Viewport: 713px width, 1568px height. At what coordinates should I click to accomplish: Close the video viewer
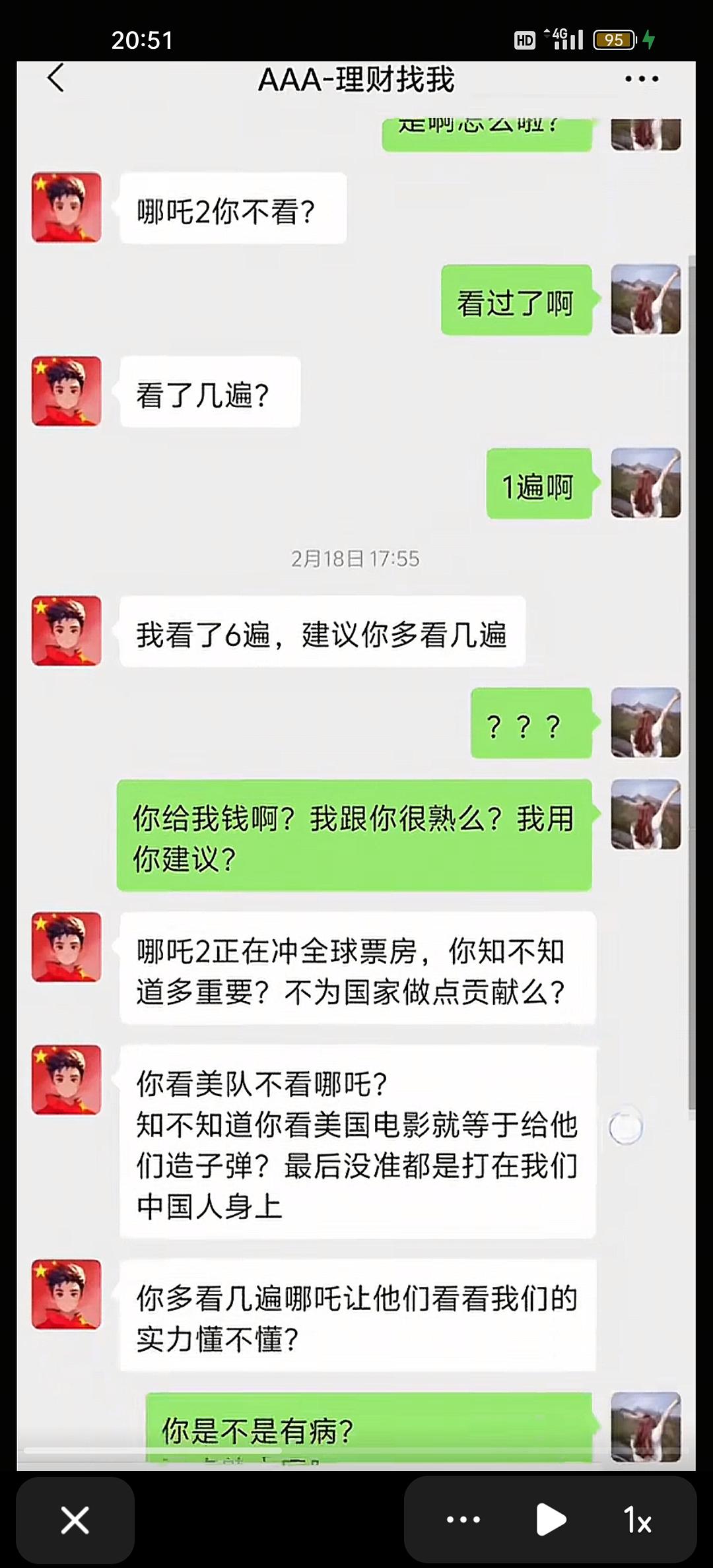pos(75,1520)
